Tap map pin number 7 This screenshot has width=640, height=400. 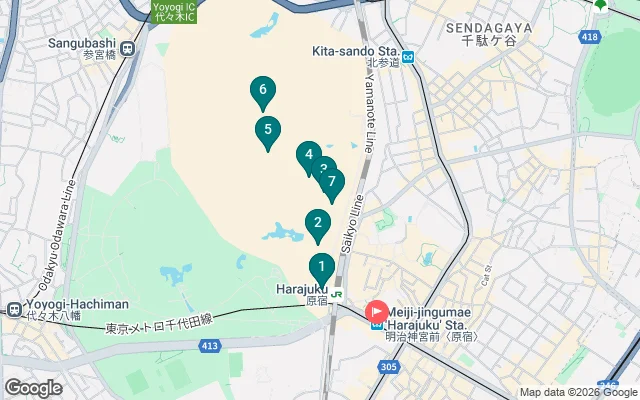click(x=333, y=183)
